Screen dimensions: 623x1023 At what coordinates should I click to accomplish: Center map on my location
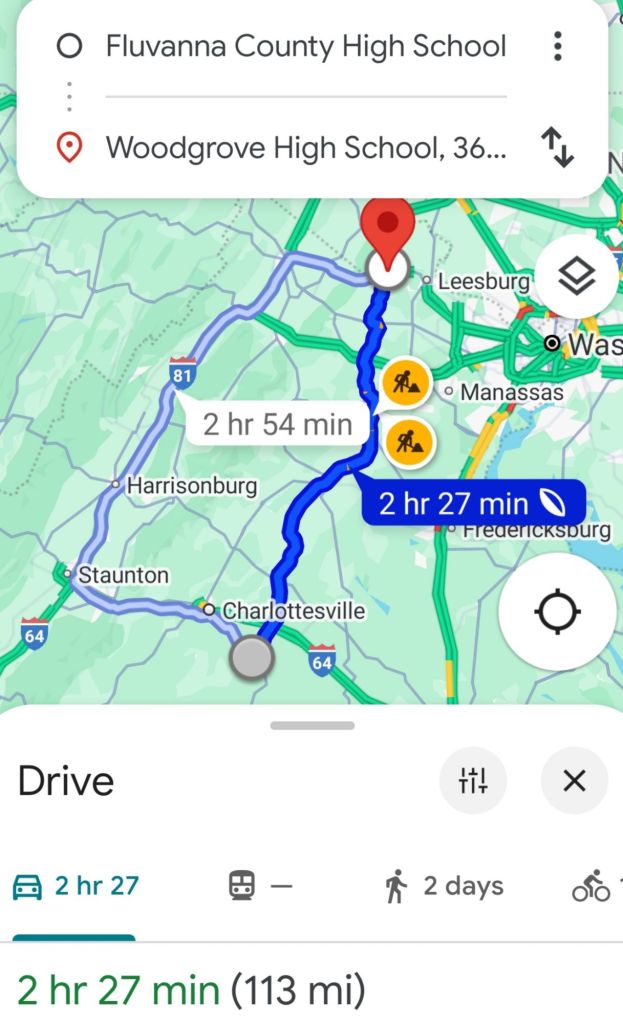click(557, 611)
